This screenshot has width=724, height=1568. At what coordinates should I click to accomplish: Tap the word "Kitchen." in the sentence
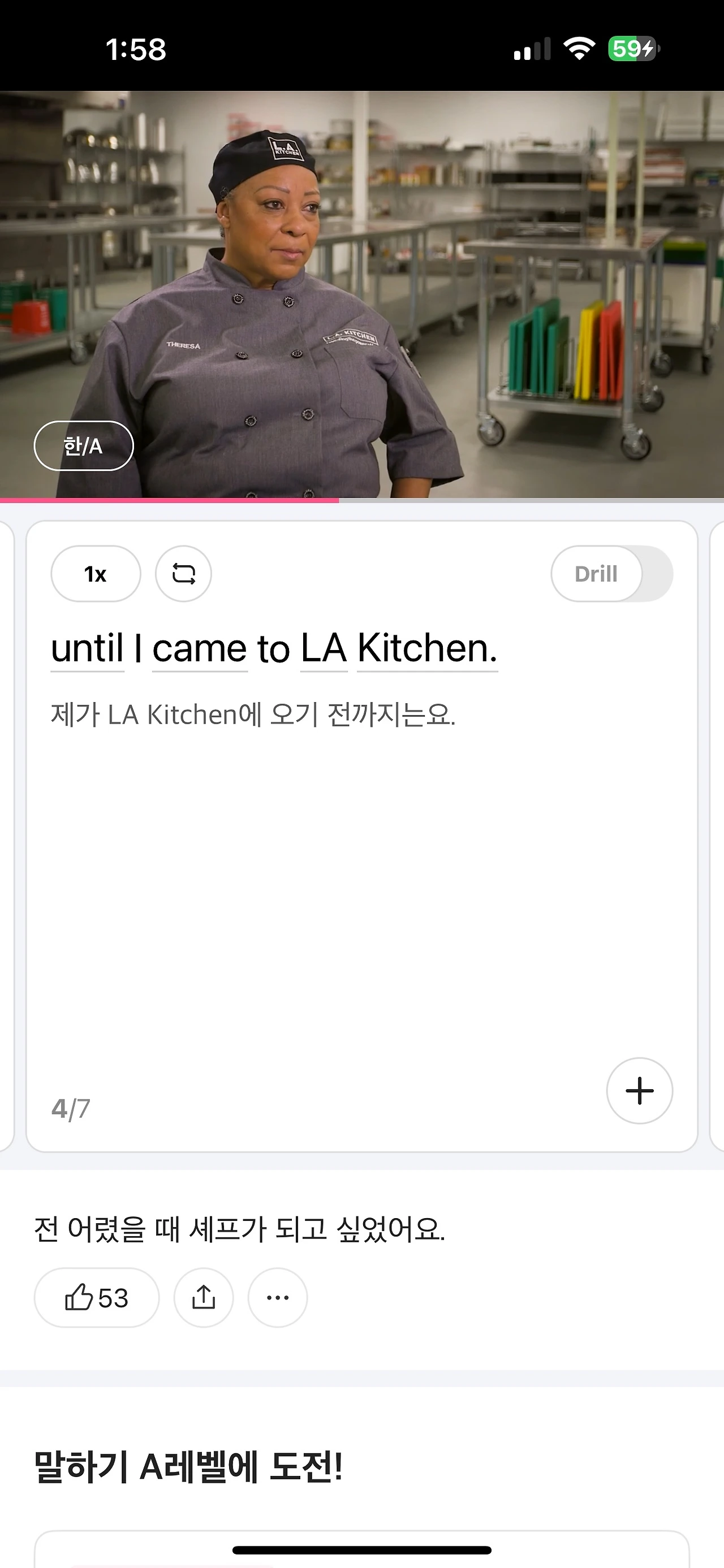428,648
